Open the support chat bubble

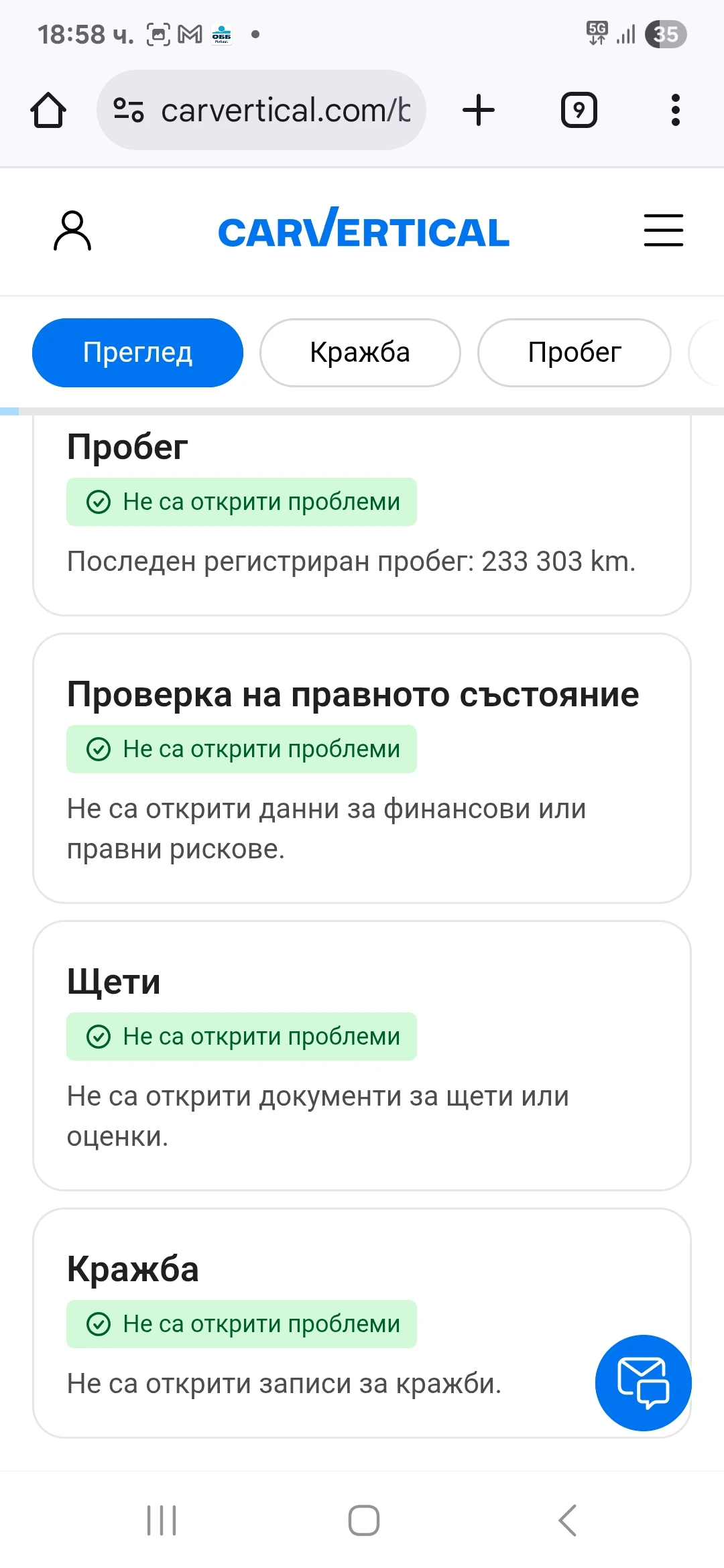point(643,1382)
